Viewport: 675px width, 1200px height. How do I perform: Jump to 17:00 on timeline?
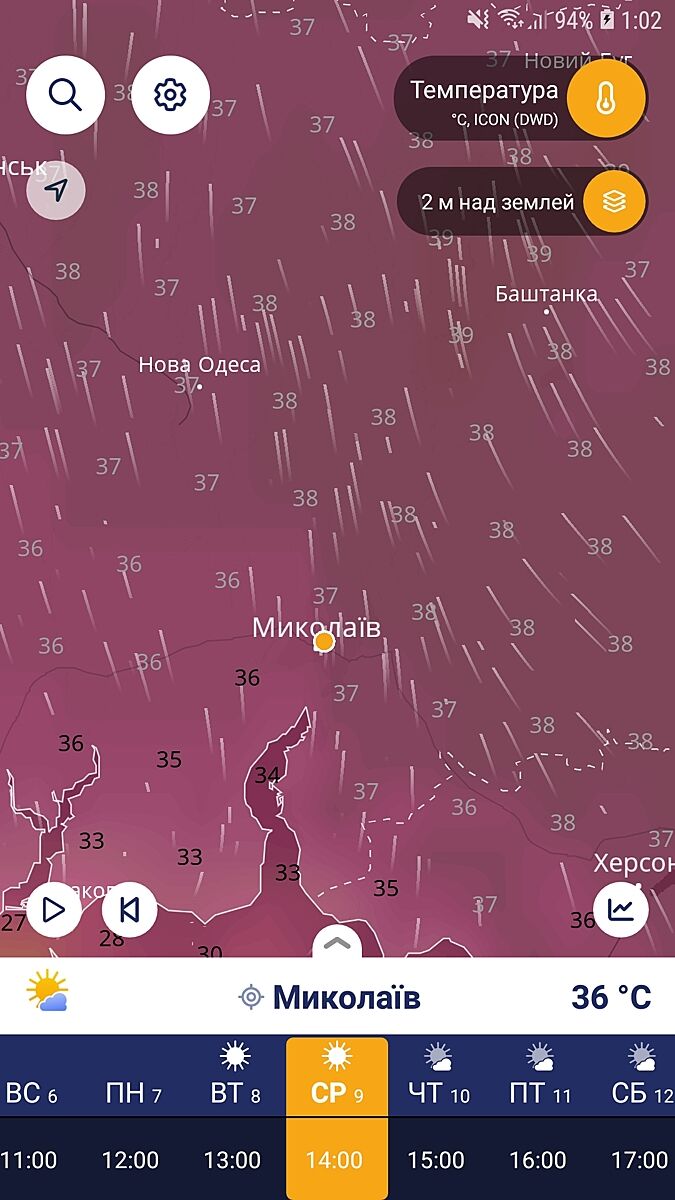639,1160
